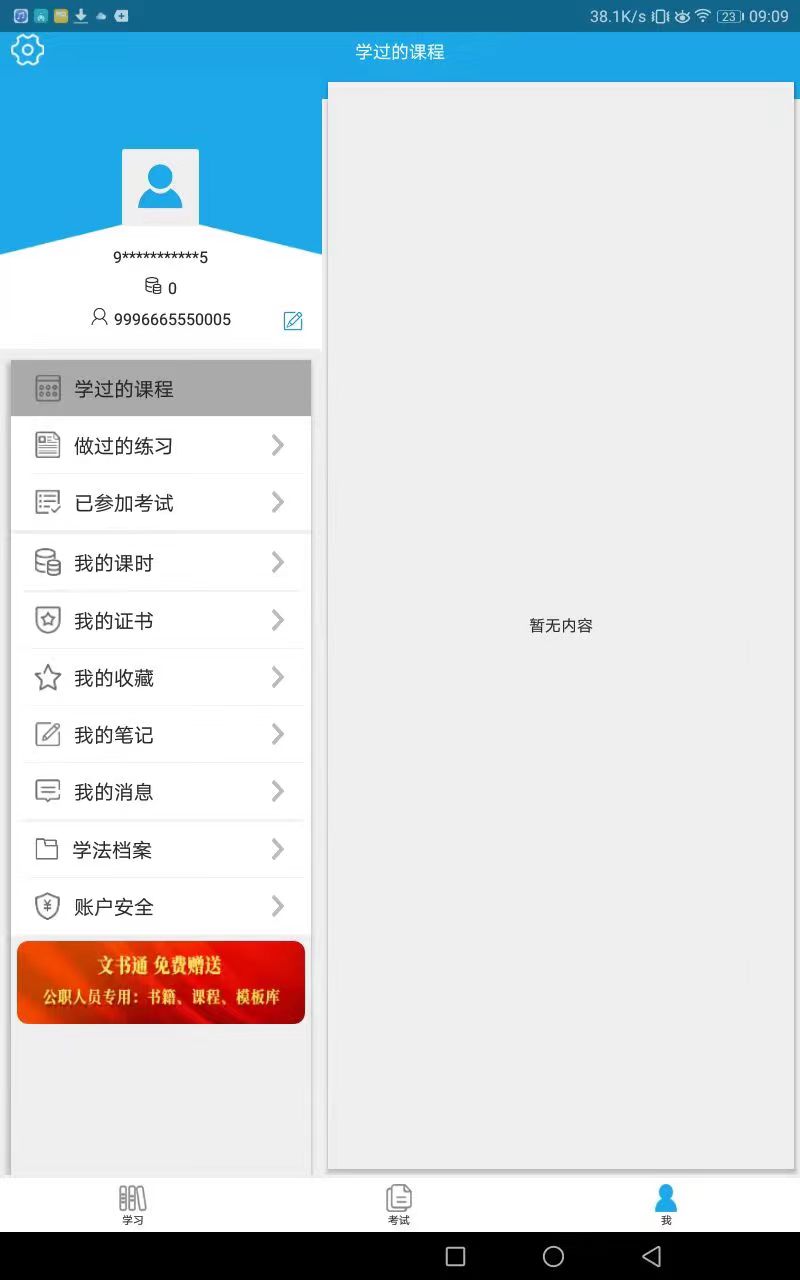Screen dimensions: 800x1280
Task: Tap the 文书通 免费赠送 red banner
Action: tap(160, 982)
